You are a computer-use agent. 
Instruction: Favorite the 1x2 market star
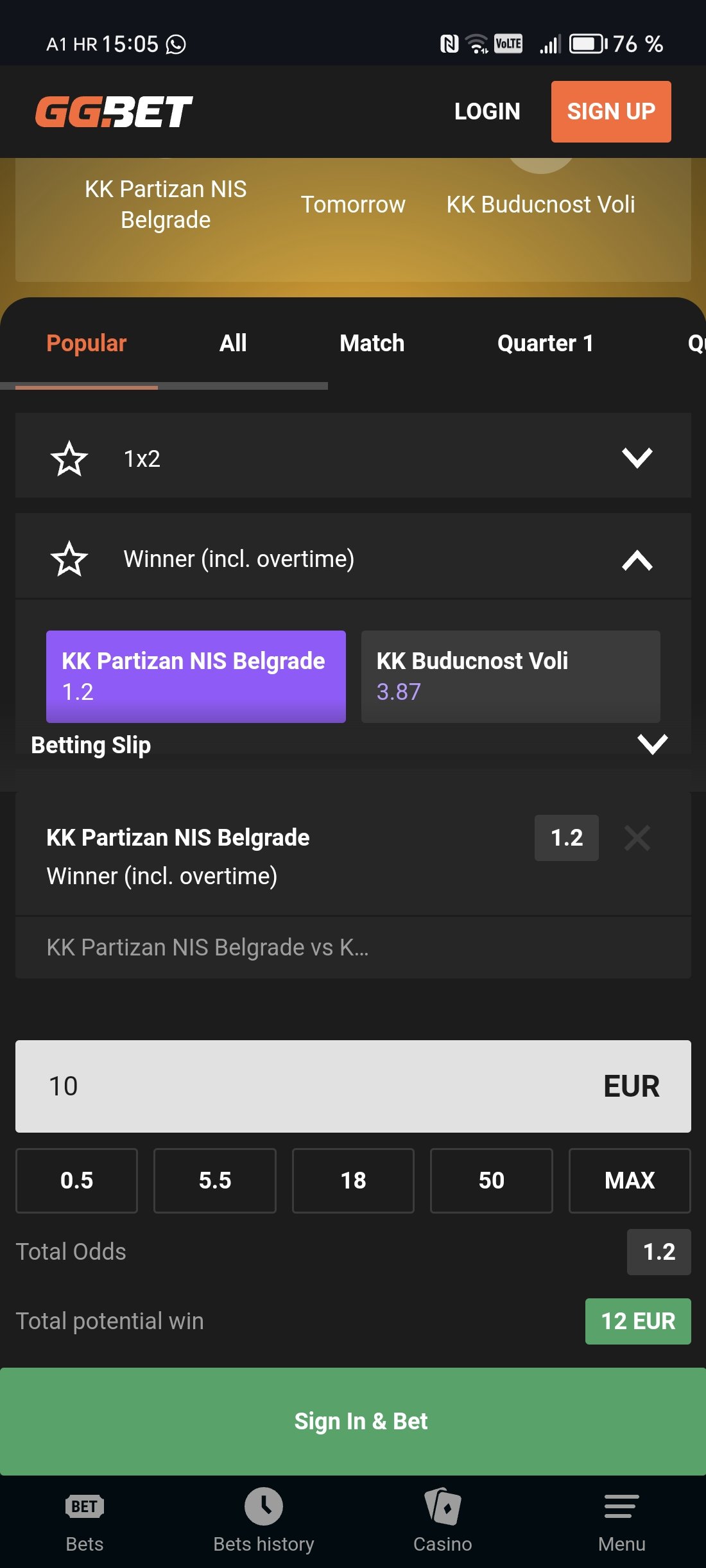(x=69, y=458)
